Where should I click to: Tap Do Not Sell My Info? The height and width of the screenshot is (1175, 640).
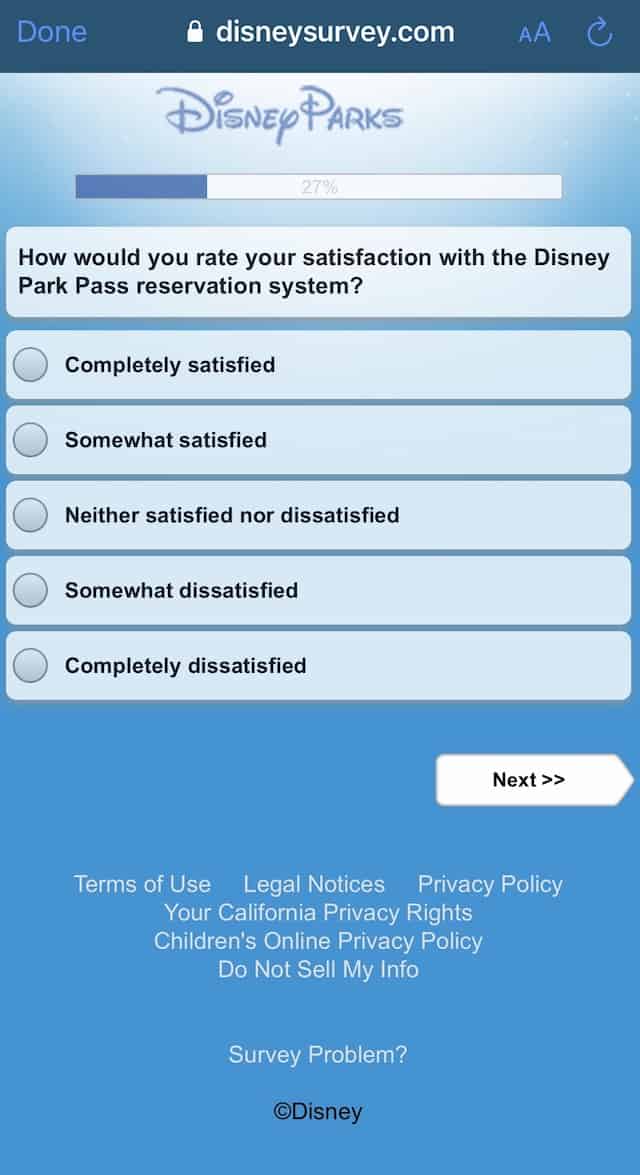point(319,970)
